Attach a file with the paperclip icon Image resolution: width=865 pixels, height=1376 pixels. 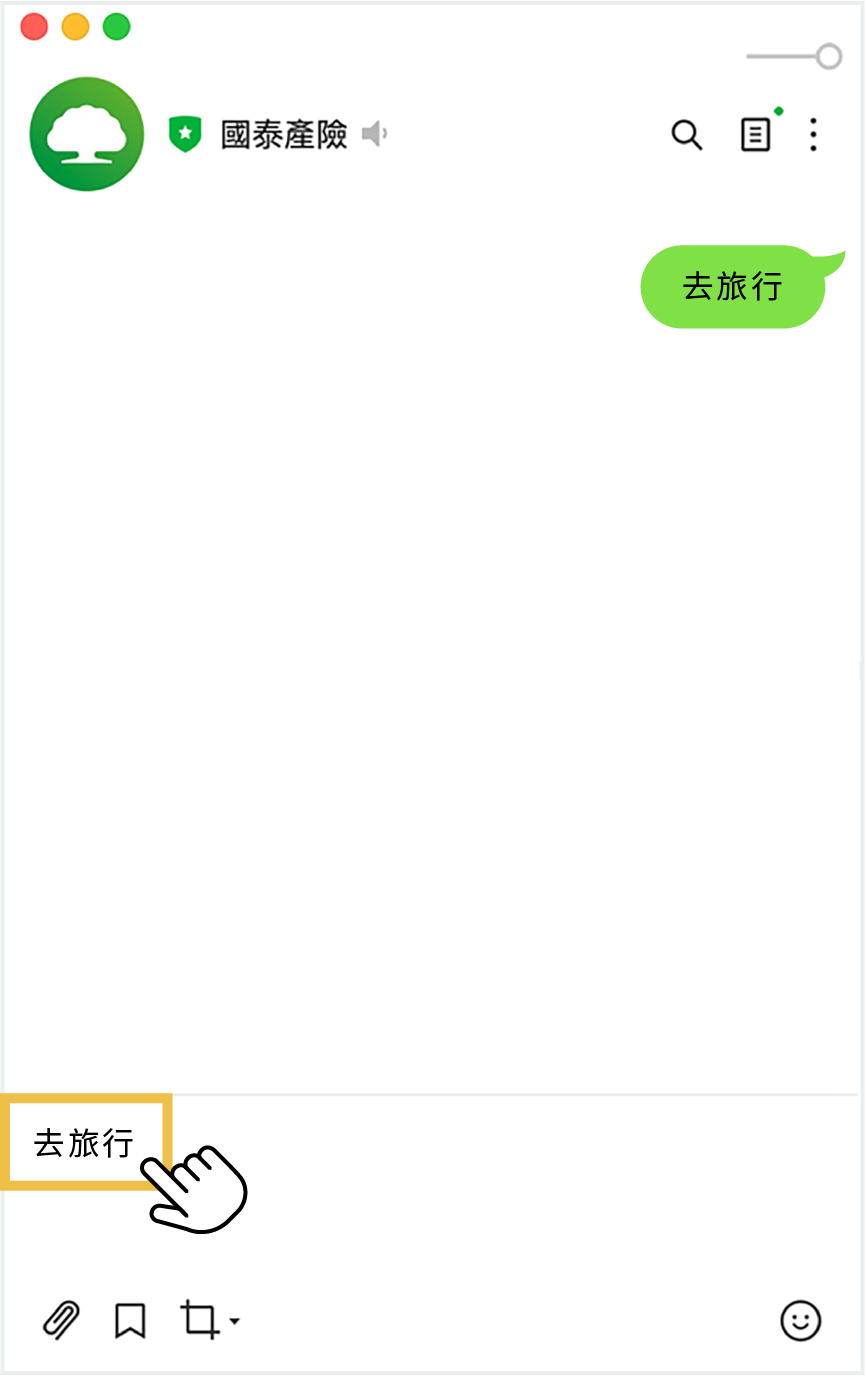coord(62,1320)
